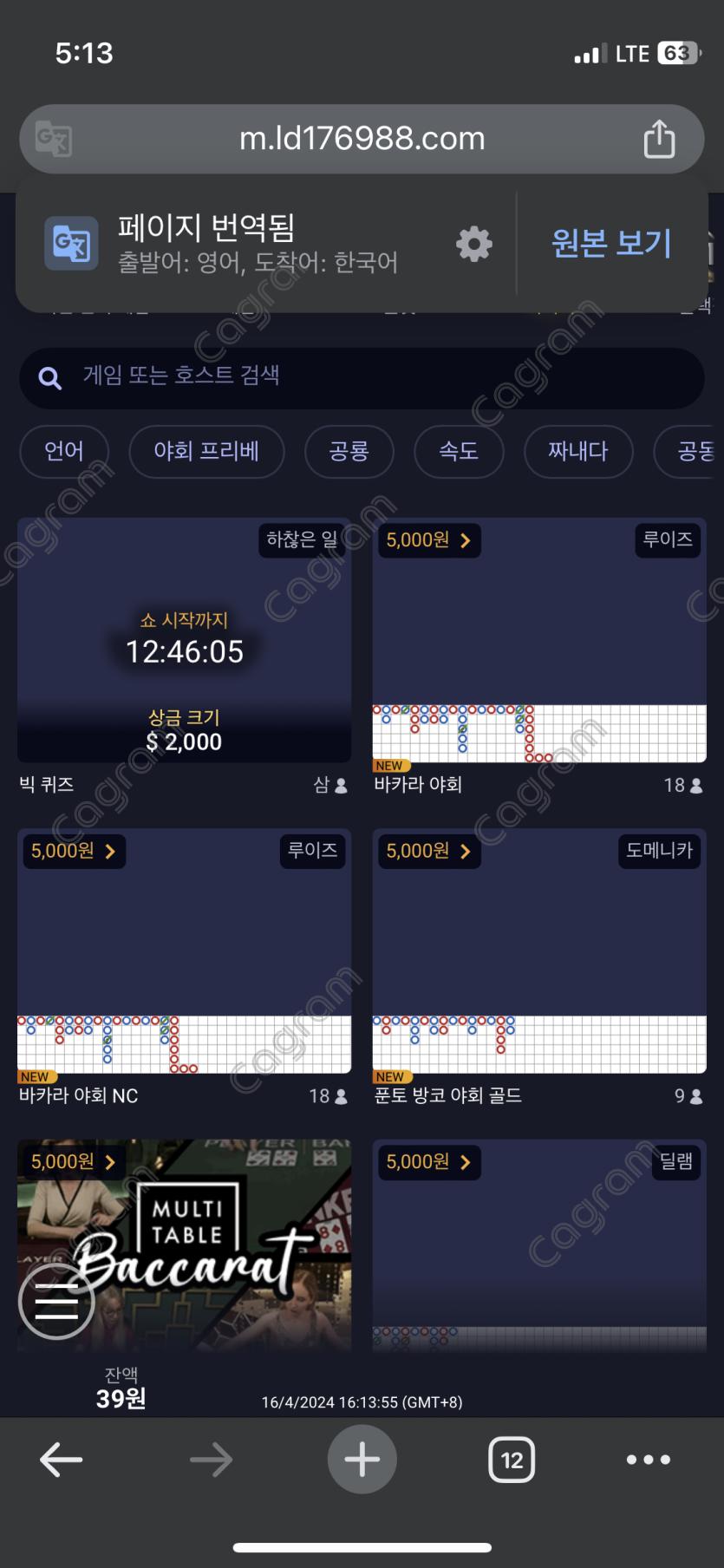Share this page from the address bar
724x1568 pixels.
[x=659, y=139]
